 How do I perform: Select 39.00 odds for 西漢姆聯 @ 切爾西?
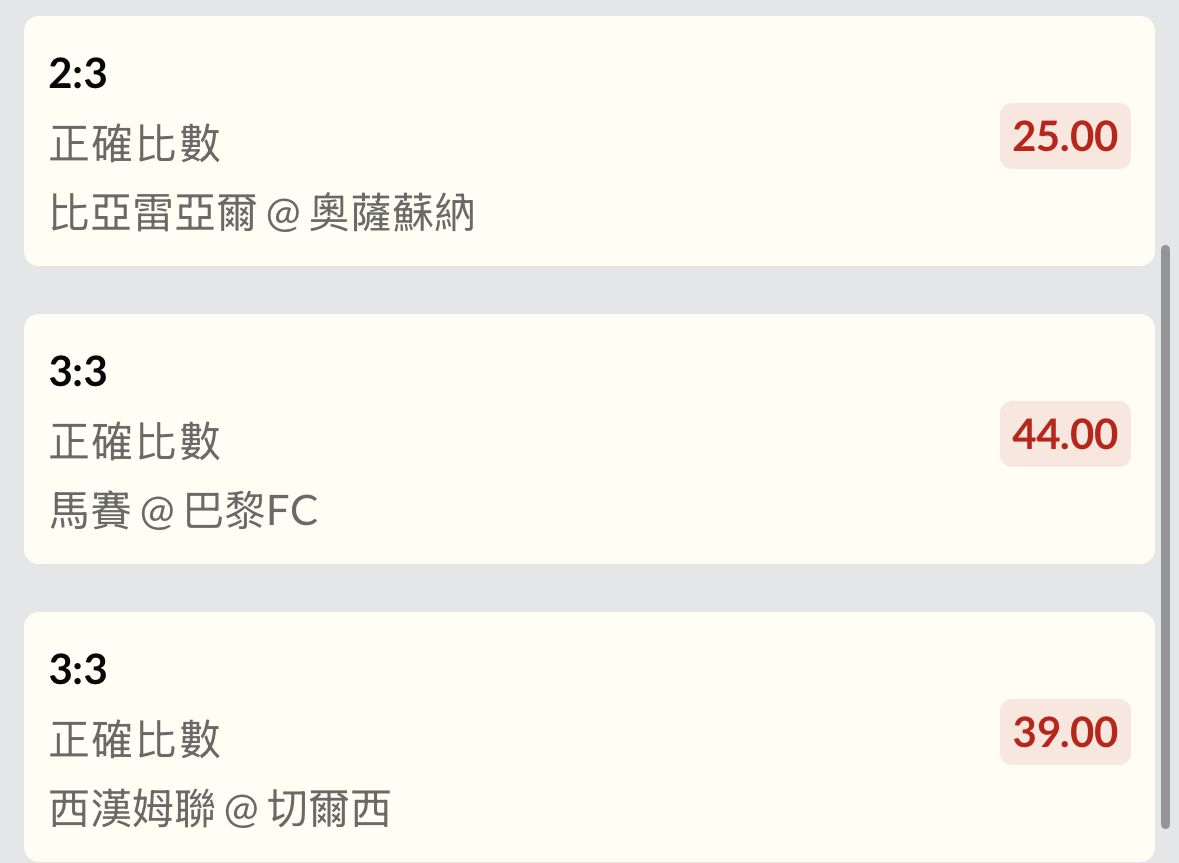click(x=1064, y=732)
